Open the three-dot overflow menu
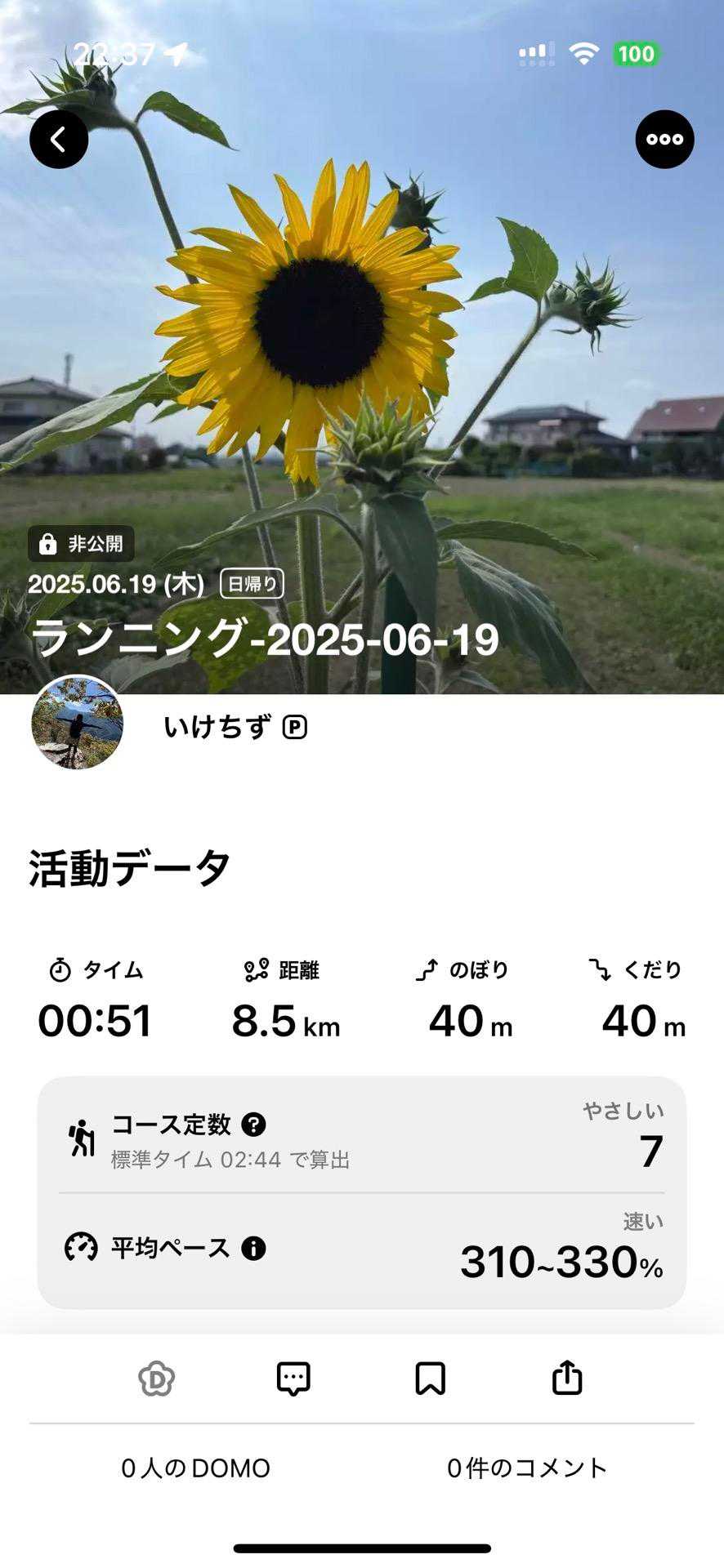This screenshot has height=1568, width=724. point(664,140)
